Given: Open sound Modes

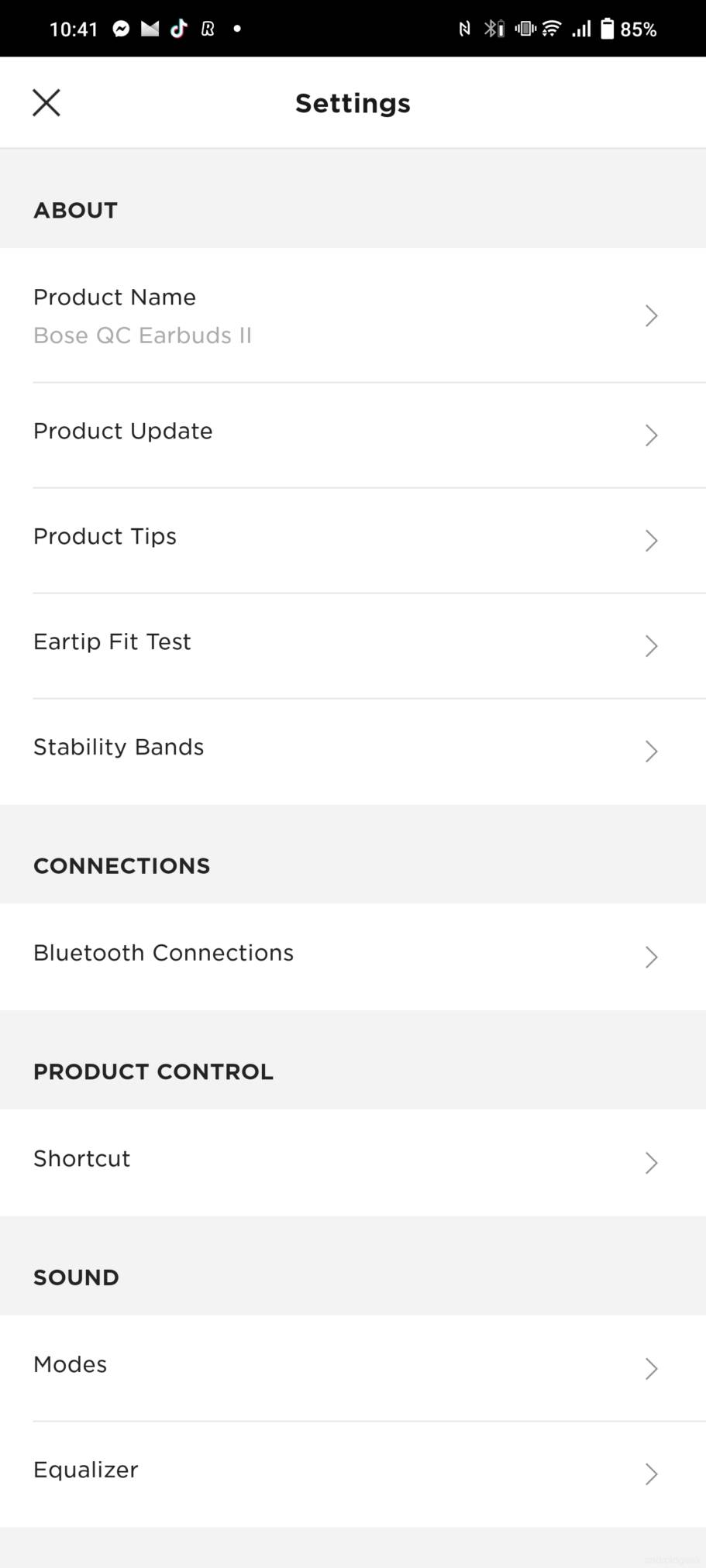Looking at the screenshot, I should (x=353, y=1367).
